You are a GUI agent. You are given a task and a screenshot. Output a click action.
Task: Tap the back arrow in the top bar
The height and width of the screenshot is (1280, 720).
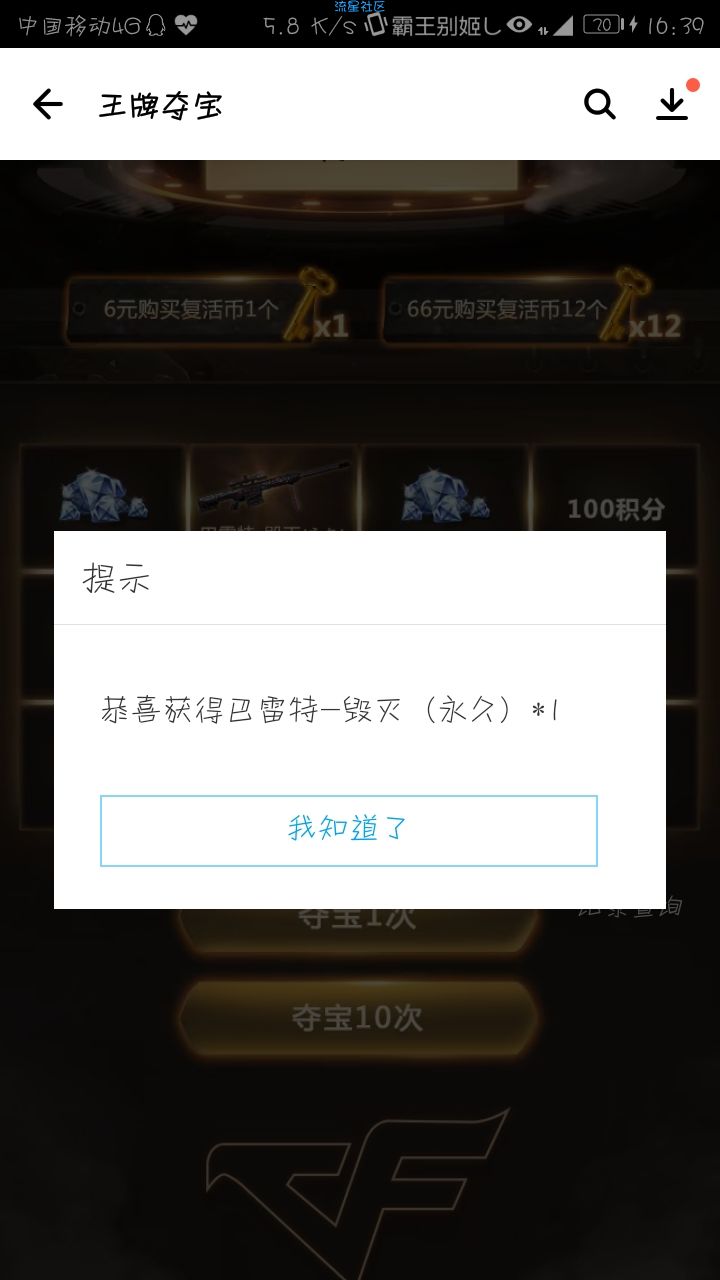point(47,104)
